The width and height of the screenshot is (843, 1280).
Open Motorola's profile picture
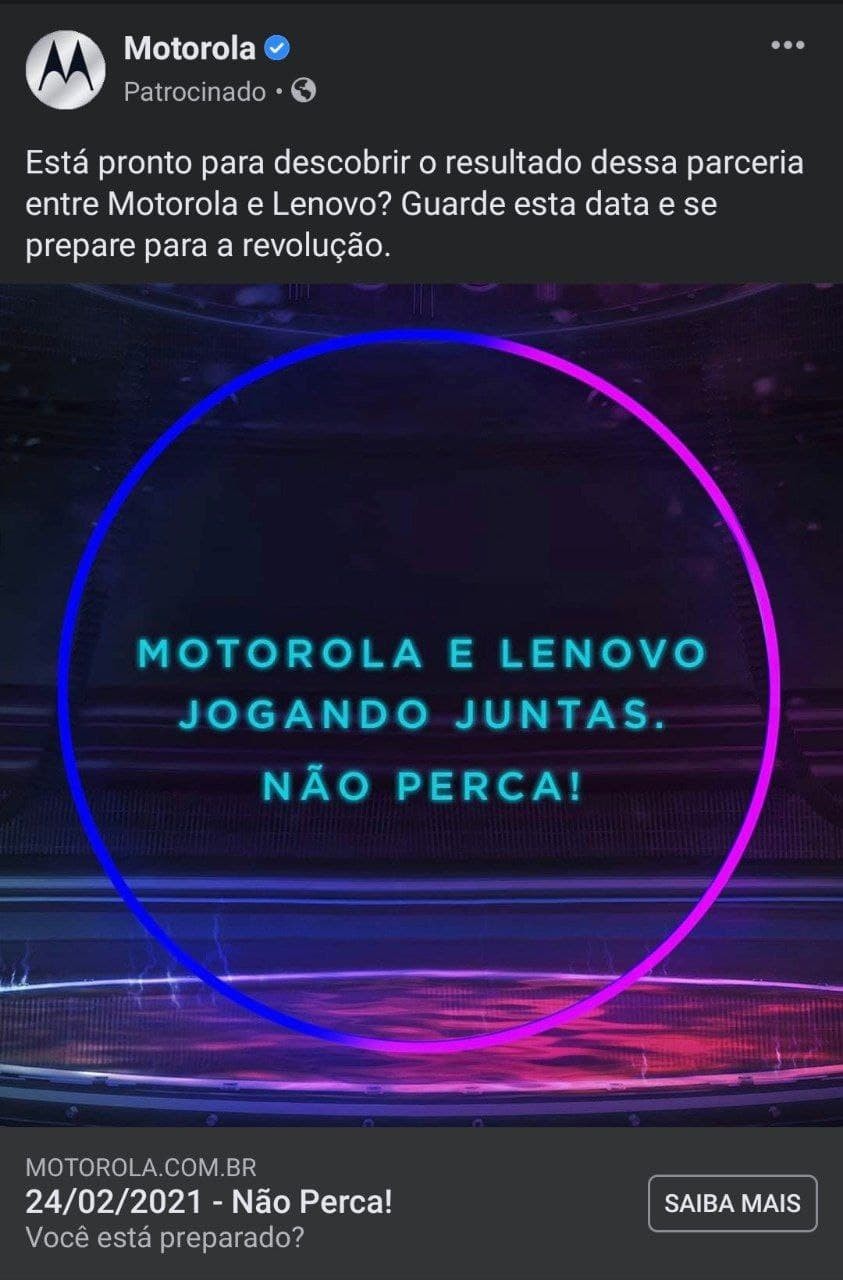click(65, 69)
